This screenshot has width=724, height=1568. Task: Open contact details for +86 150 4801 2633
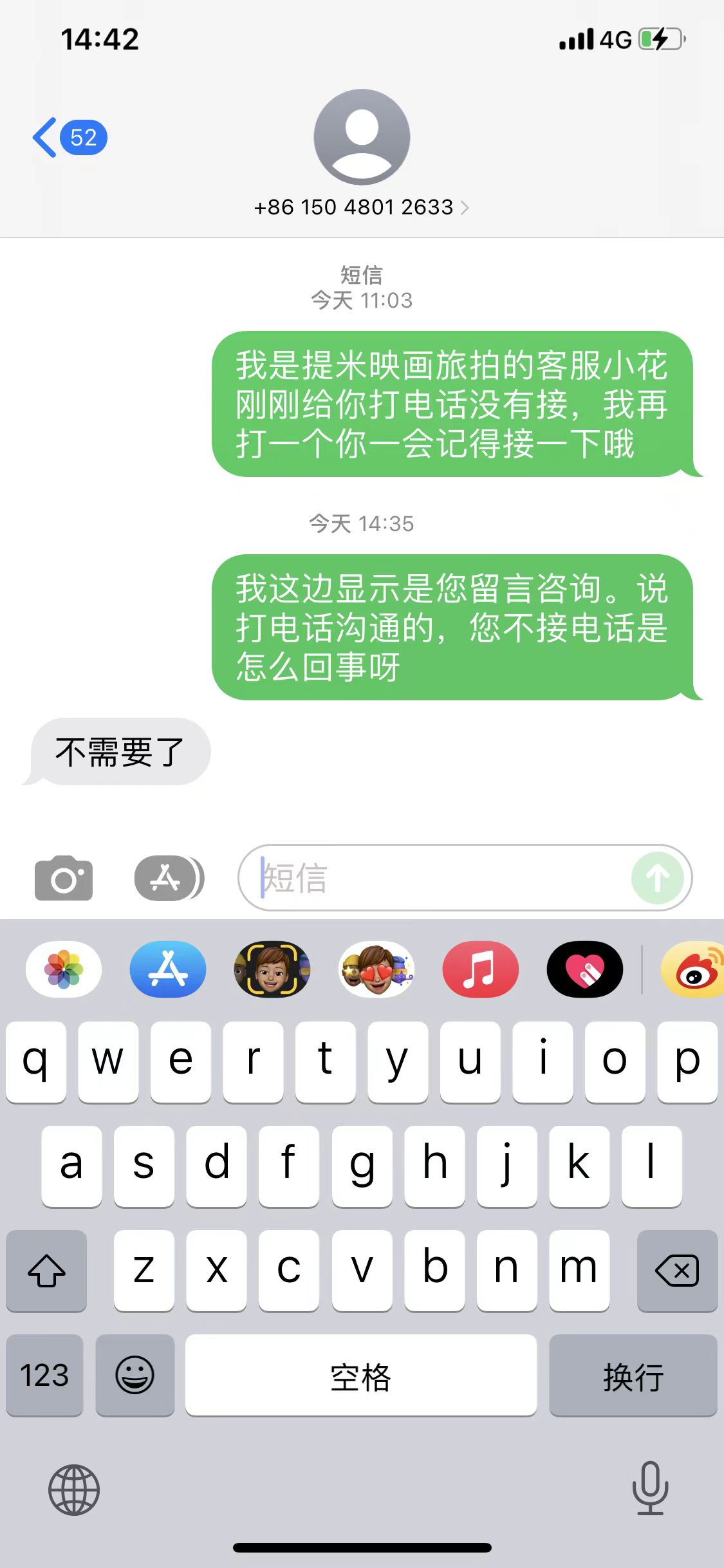click(x=362, y=207)
